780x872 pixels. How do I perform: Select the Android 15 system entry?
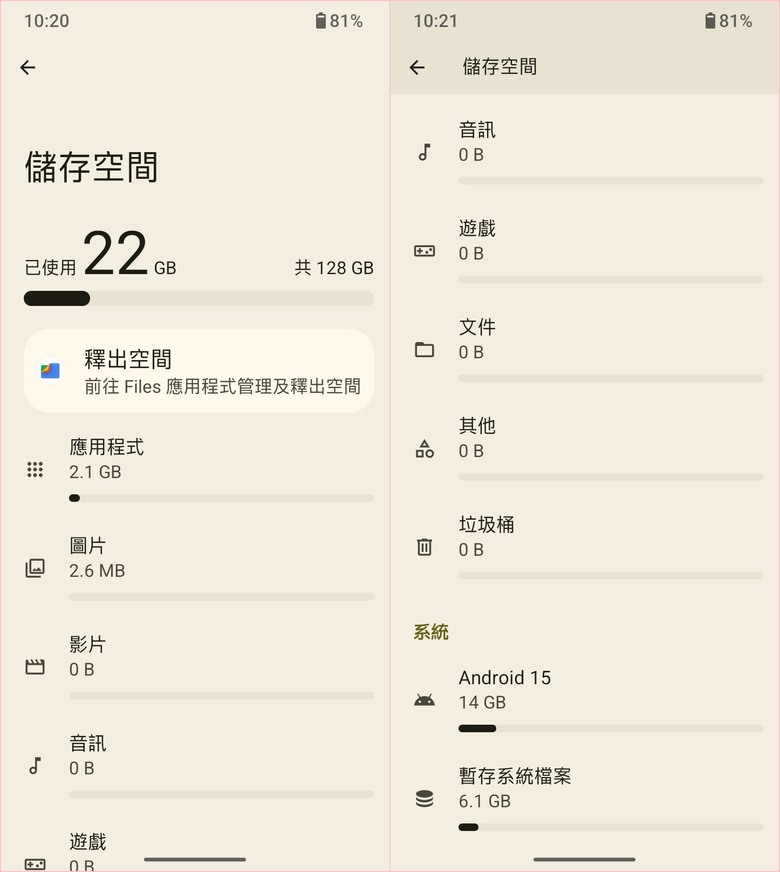point(590,690)
